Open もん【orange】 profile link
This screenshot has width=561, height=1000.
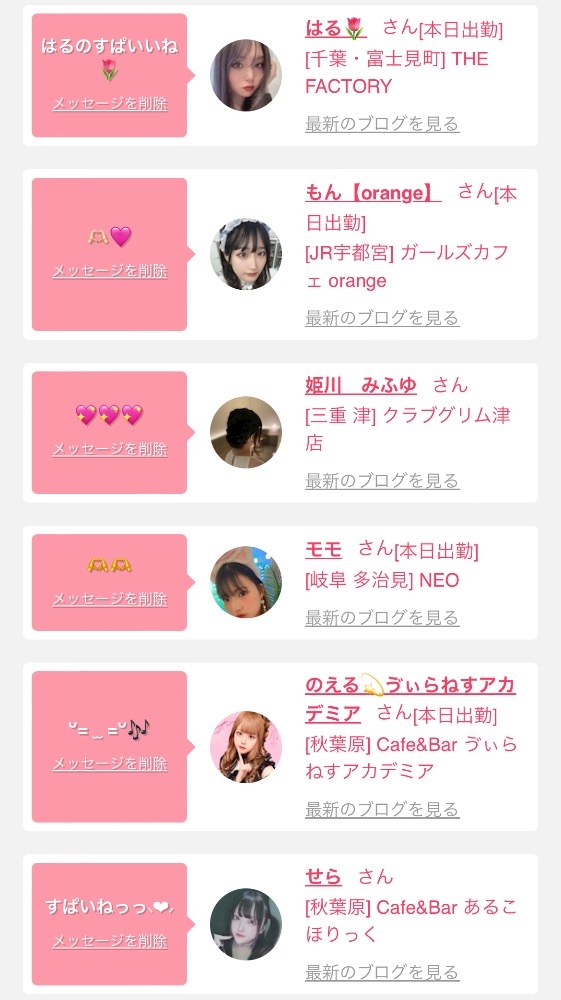pyautogui.click(x=373, y=193)
